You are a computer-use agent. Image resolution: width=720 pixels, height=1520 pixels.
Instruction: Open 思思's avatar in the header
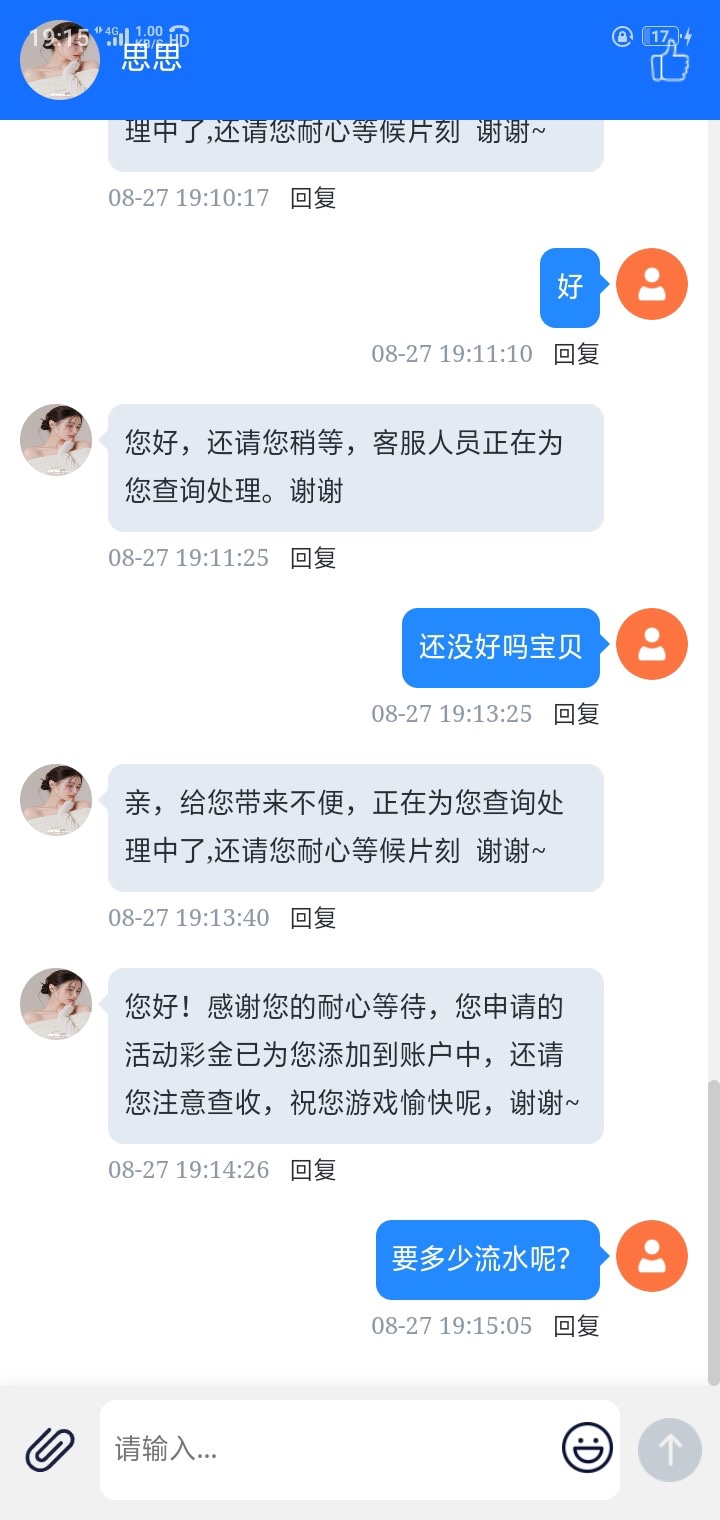tap(60, 60)
